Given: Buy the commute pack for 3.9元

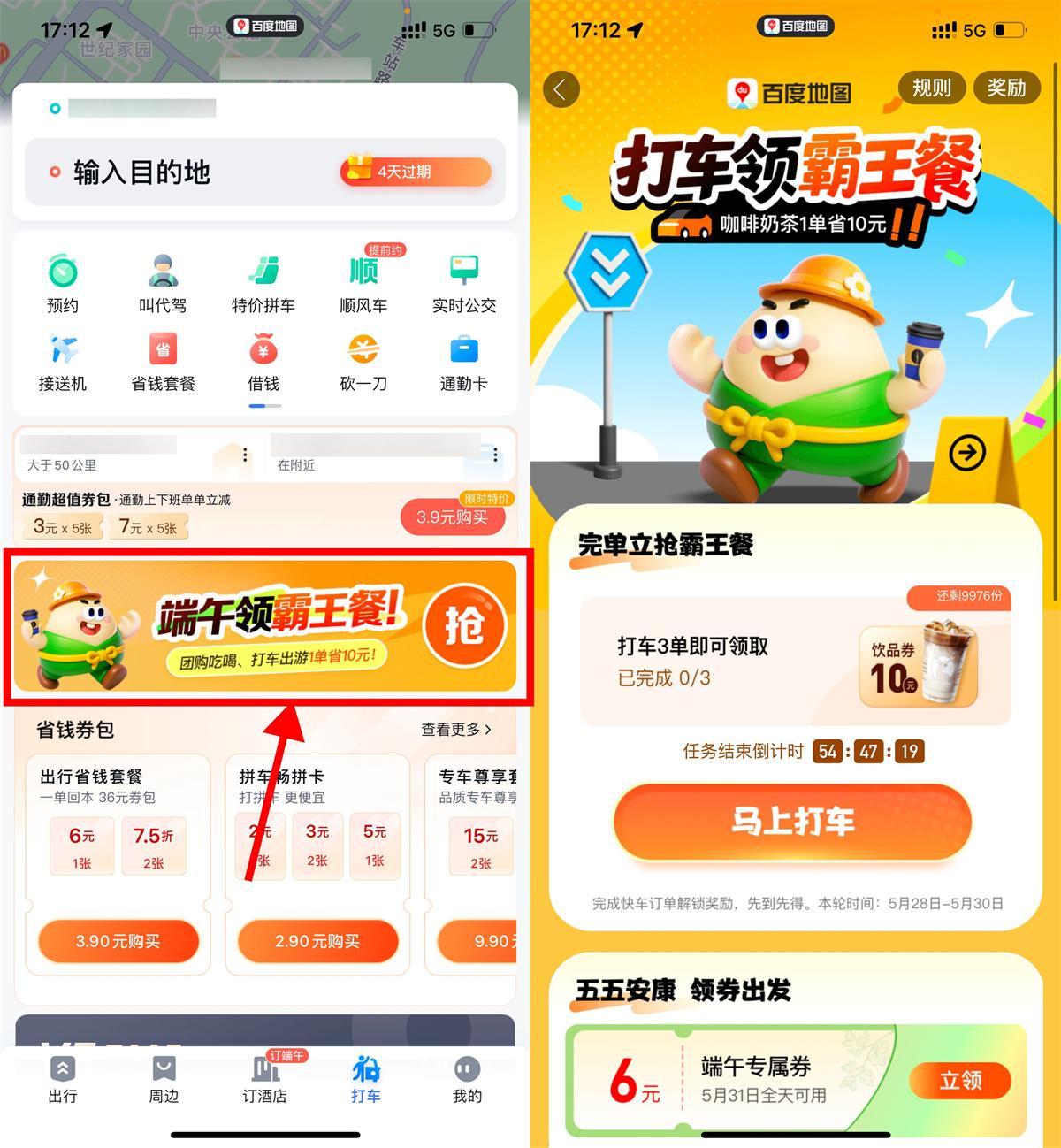Looking at the screenshot, I should tap(453, 517).
